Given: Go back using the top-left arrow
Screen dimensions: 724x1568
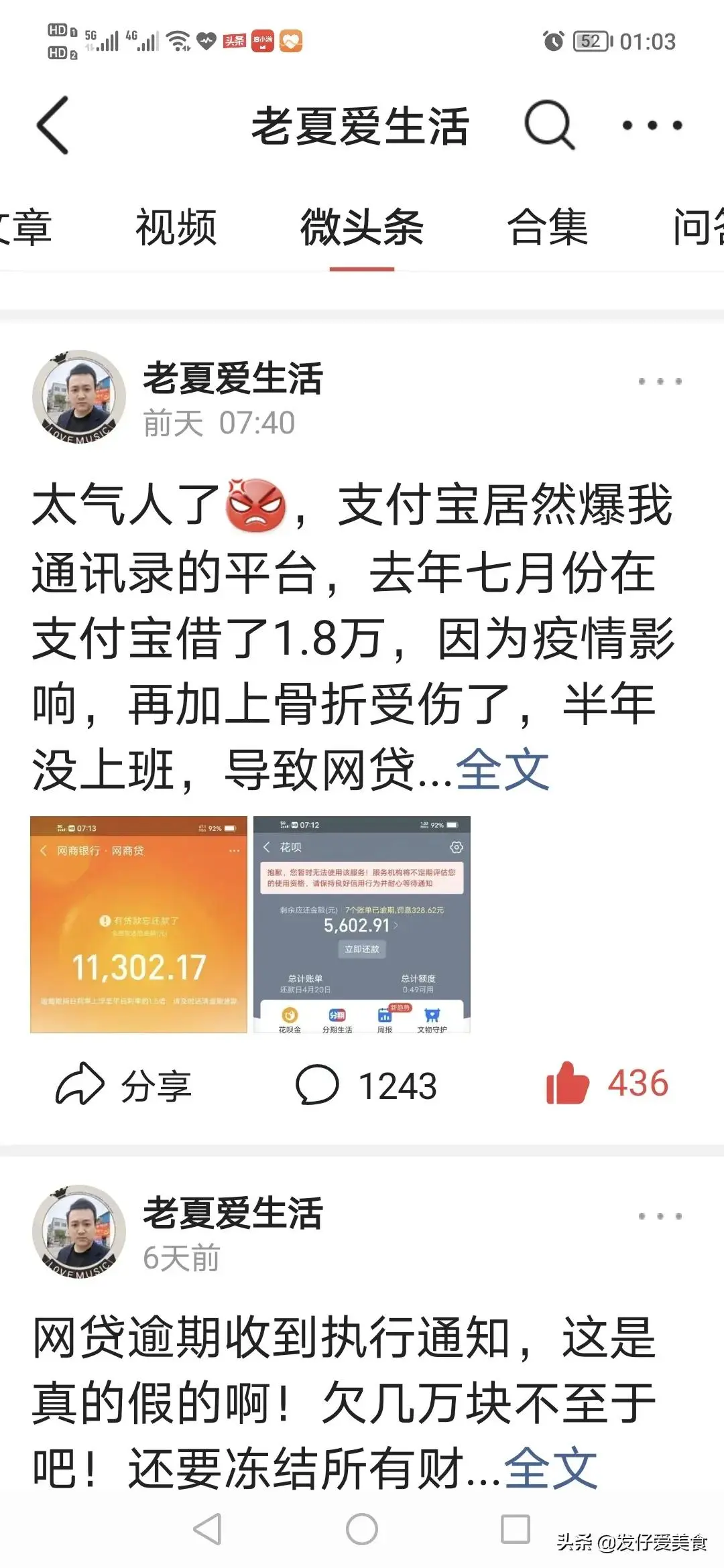Looking at the screenshot, I should [53, 125].
